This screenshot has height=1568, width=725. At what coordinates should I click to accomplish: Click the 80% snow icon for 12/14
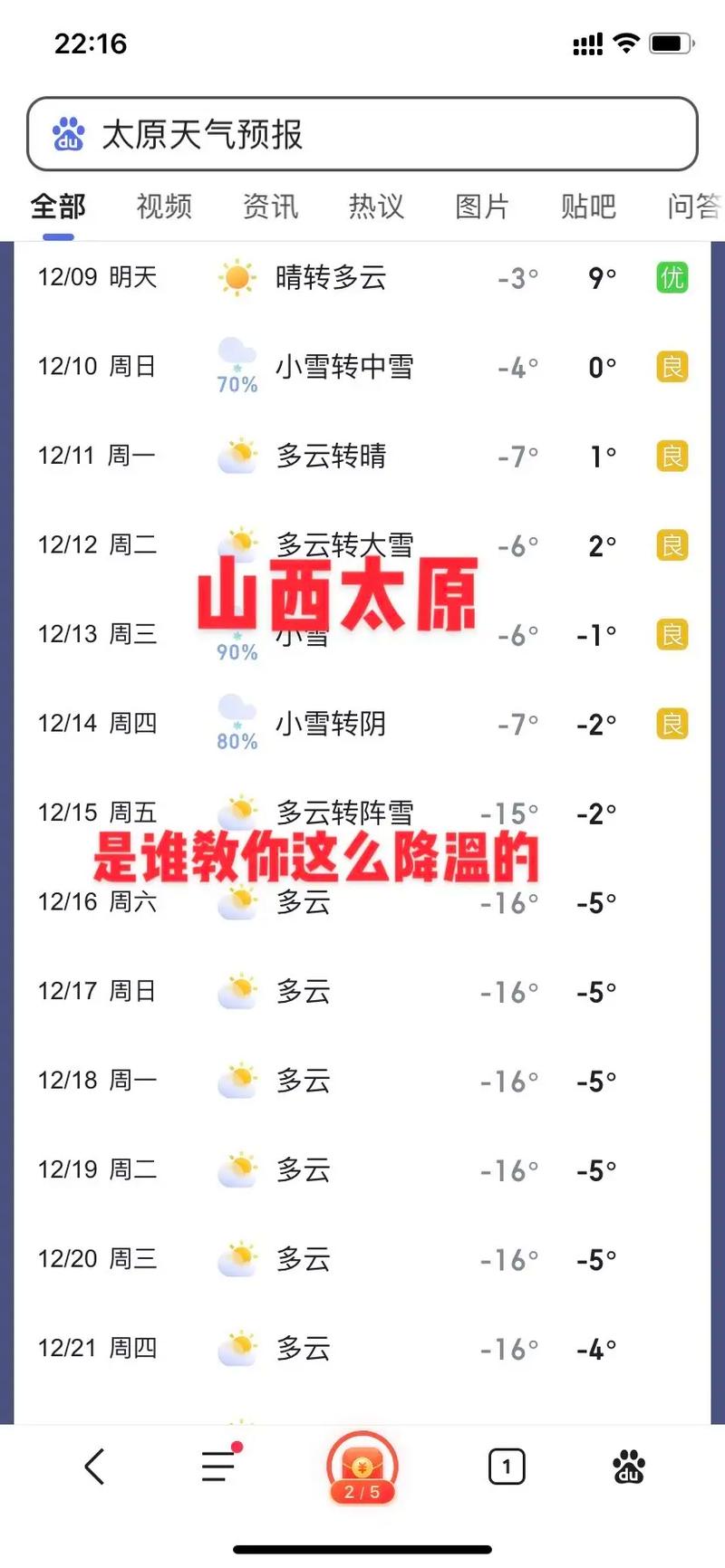coord(237,718)
